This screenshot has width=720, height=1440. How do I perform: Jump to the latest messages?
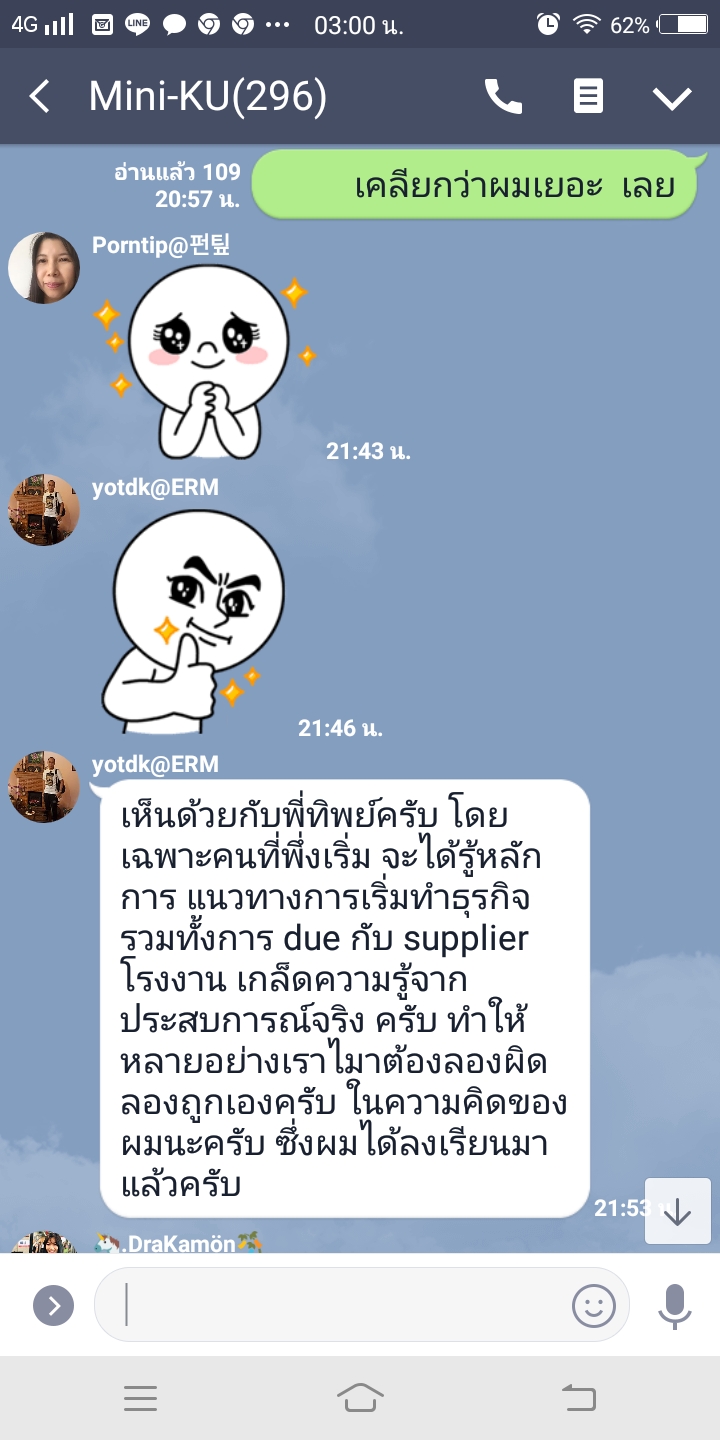677,1211
